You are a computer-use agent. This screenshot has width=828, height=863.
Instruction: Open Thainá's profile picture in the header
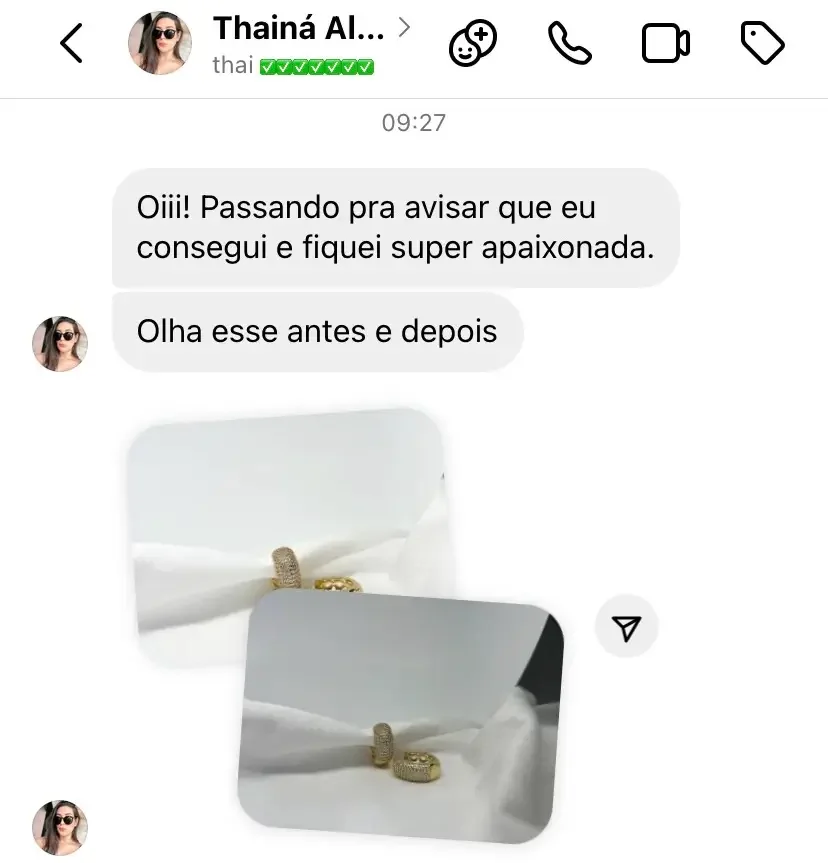[x=160, y=44]
